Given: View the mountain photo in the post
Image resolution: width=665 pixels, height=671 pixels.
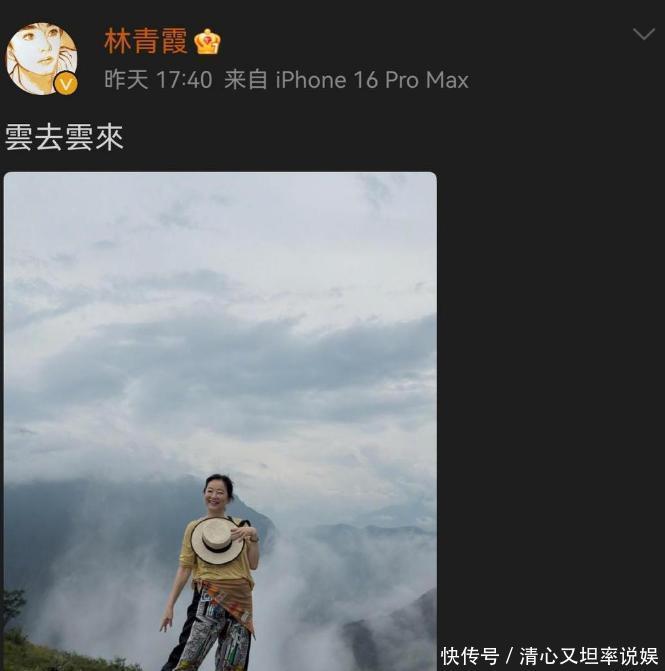Looking at the screenshot, I should (220, 420).
